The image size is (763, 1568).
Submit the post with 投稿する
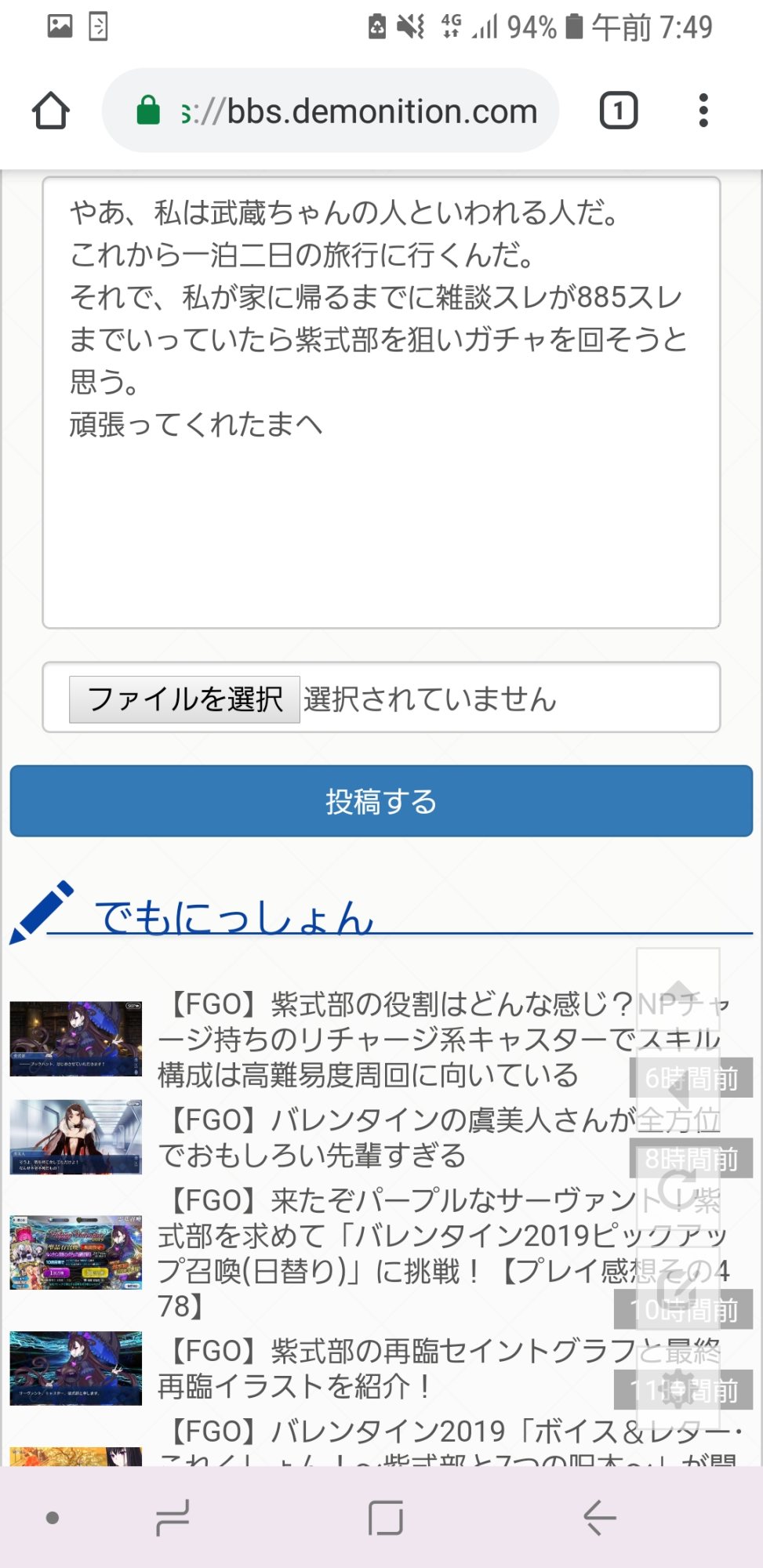(381, 800)
